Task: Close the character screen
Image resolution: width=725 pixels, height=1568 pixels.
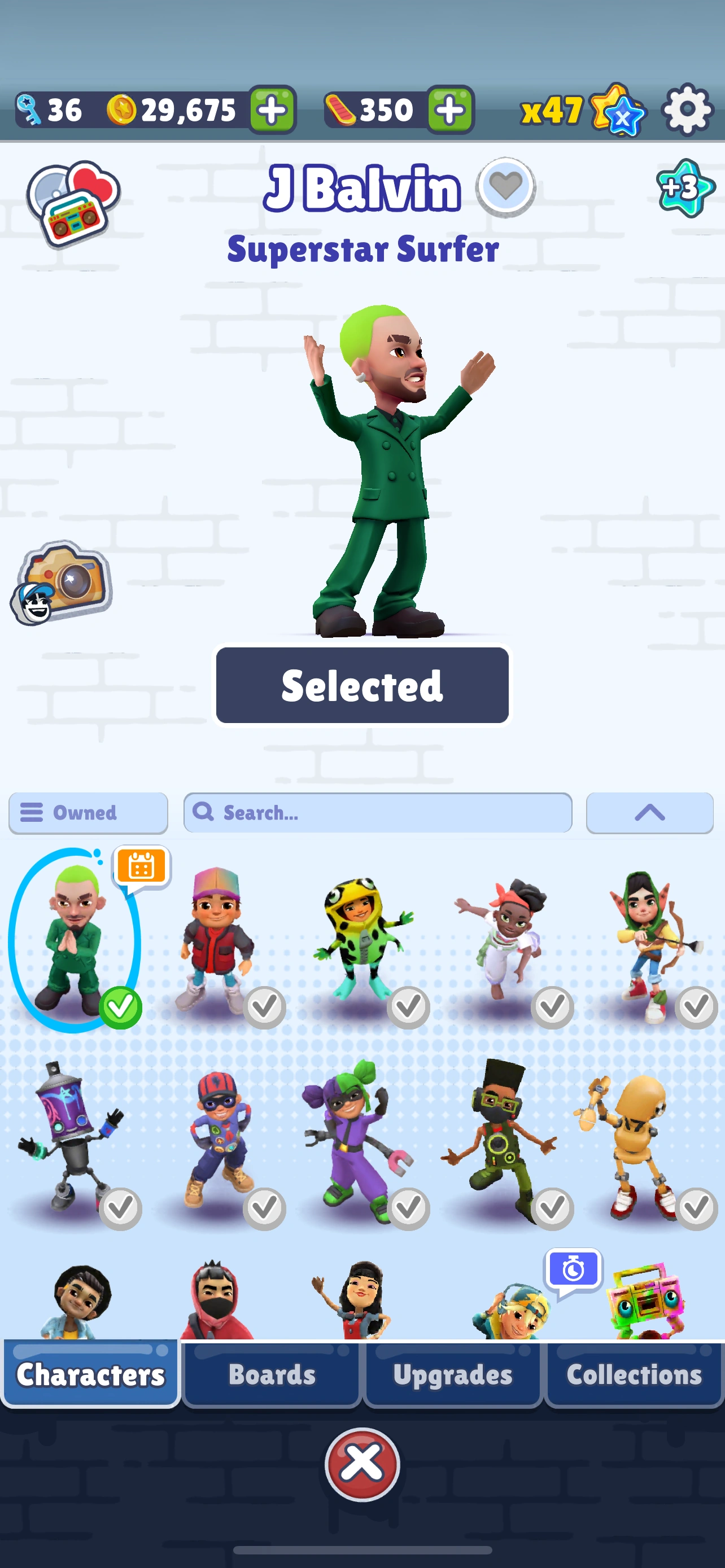Action: tap(362, 1464)
